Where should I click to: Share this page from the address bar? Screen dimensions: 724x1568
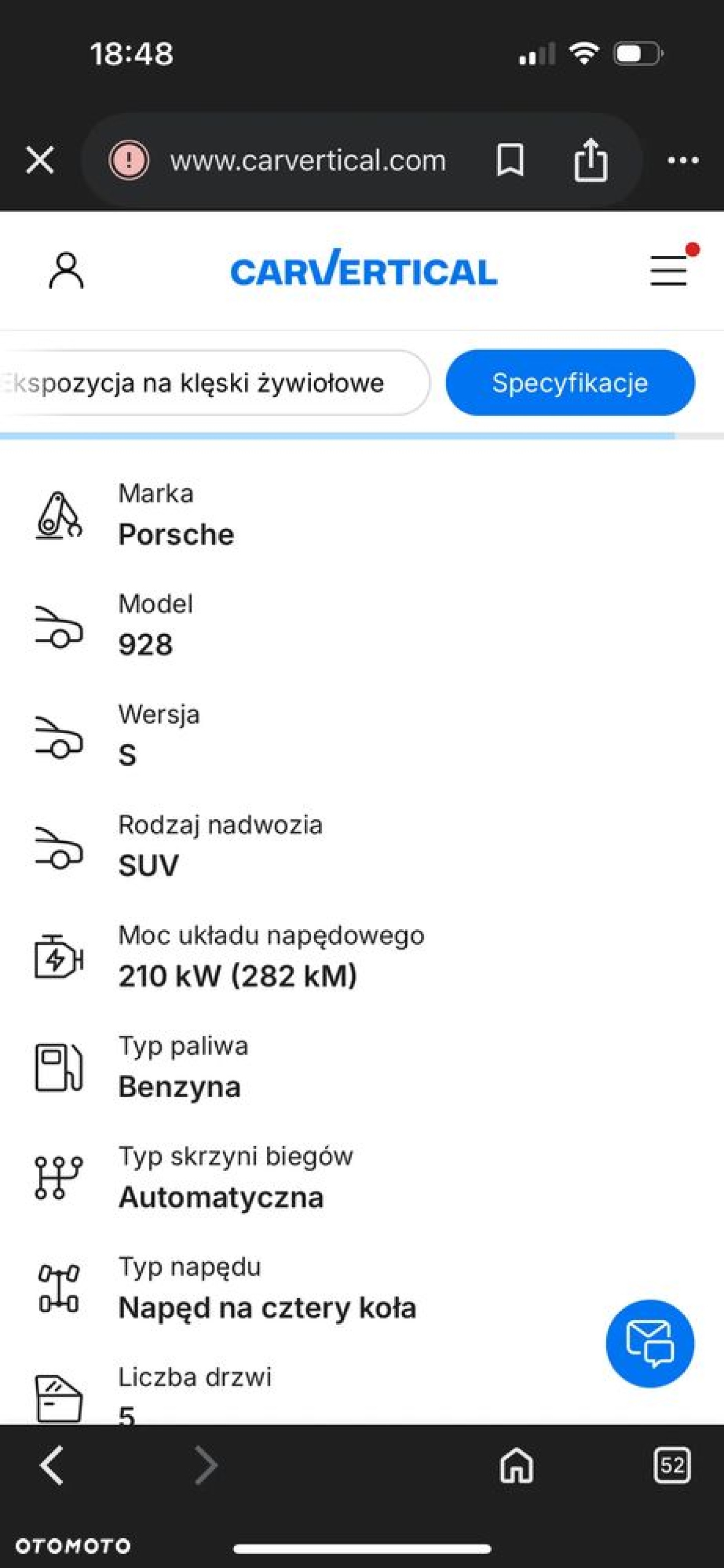pyautogui.click(x=590, y=160)
